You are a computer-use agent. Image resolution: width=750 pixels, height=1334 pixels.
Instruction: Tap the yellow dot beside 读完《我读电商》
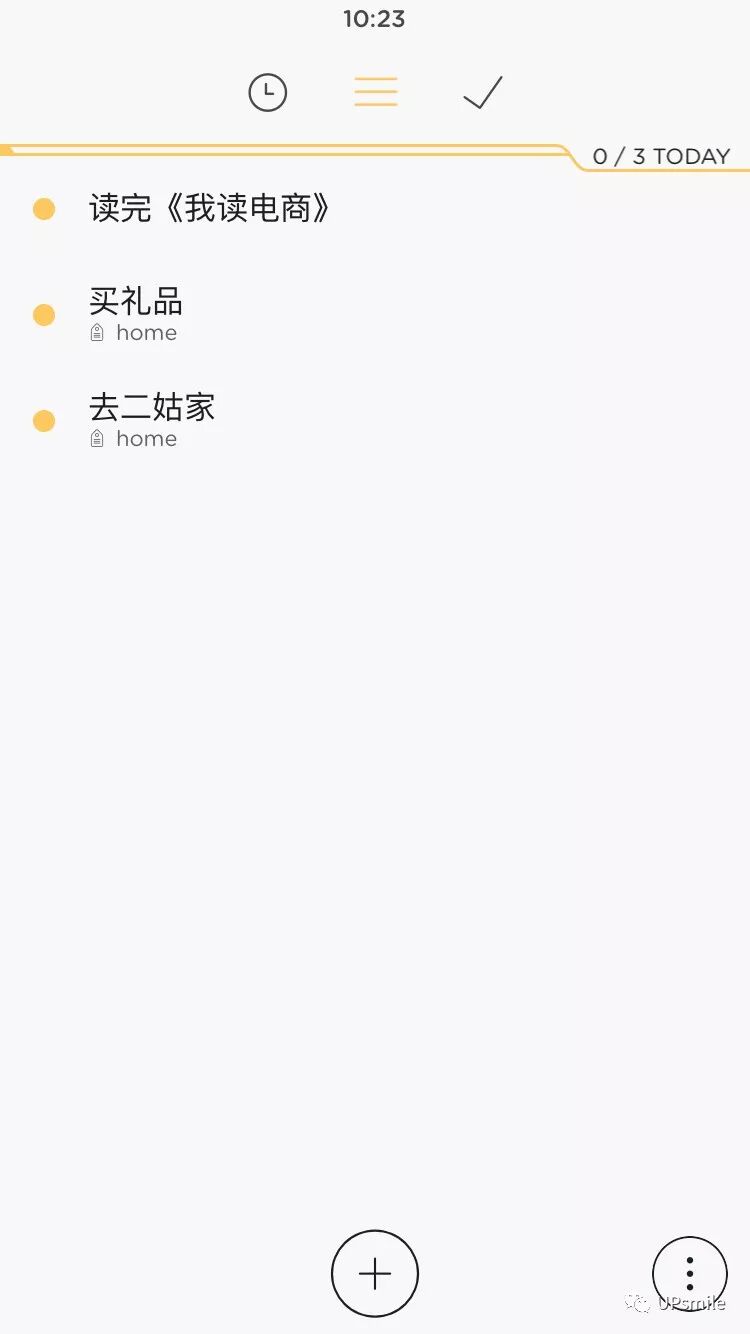tap(44, 209)
